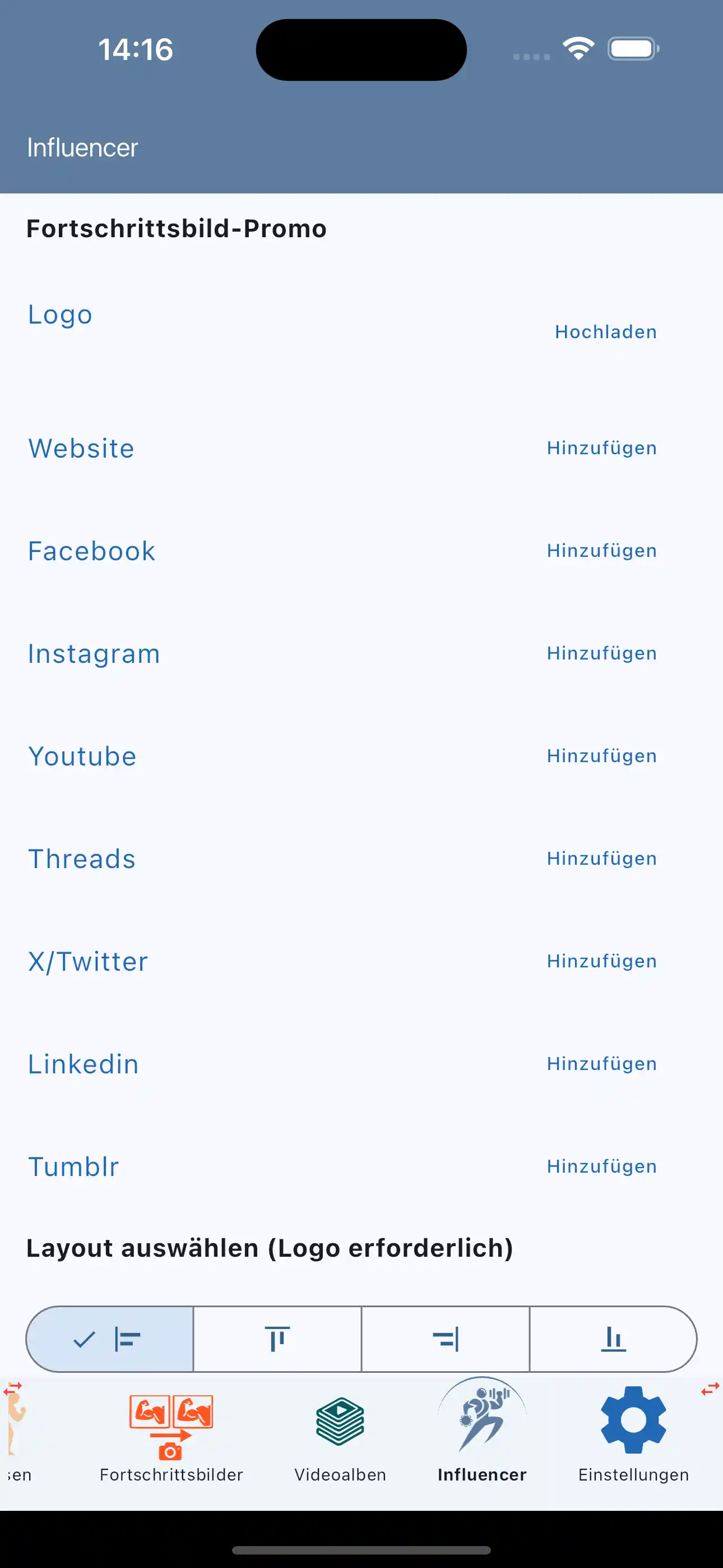Tap Hinzufügen beside X/Twitter
Viewport: 723px width, 1568px height.
click(x=601, y=961)
